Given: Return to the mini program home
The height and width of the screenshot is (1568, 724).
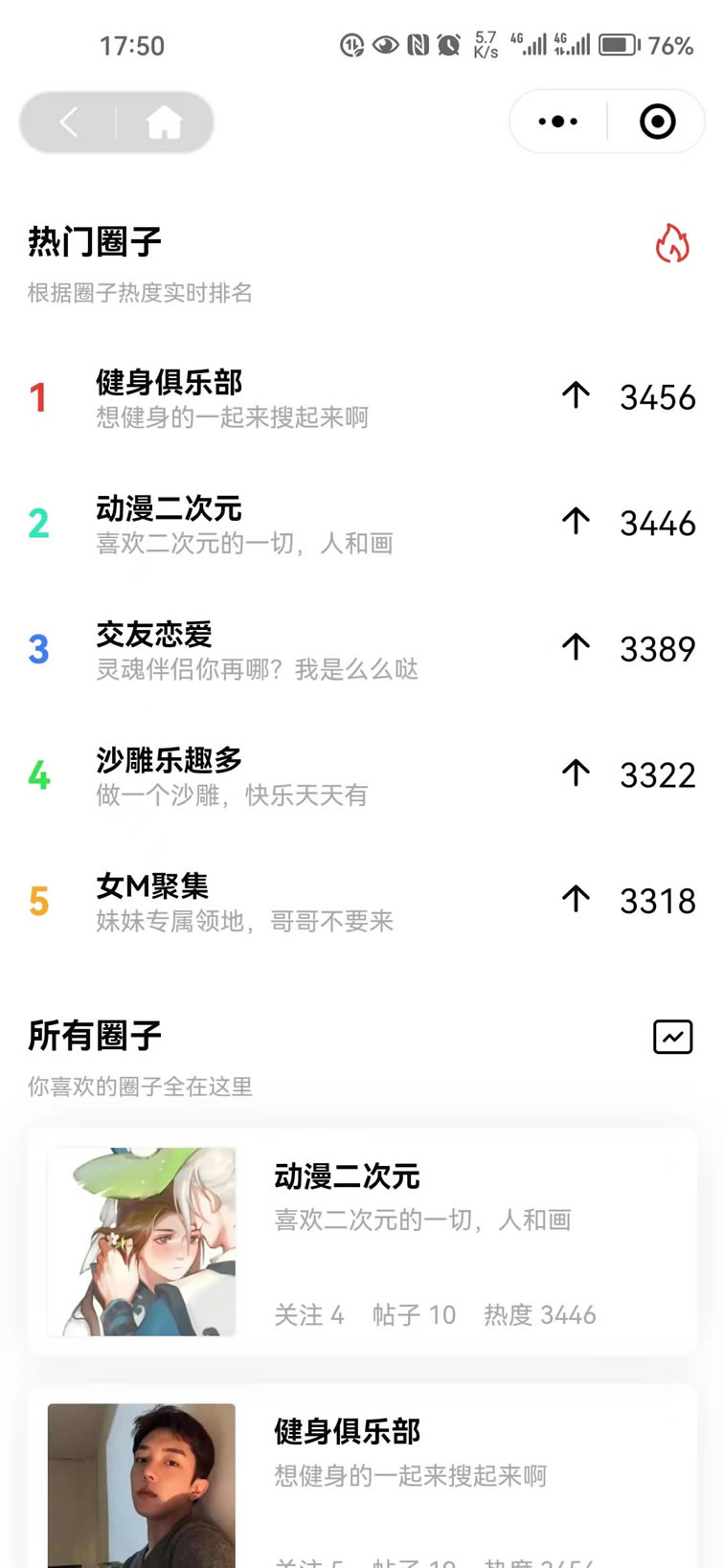Looking at the screenshot, I should (164, 122).
